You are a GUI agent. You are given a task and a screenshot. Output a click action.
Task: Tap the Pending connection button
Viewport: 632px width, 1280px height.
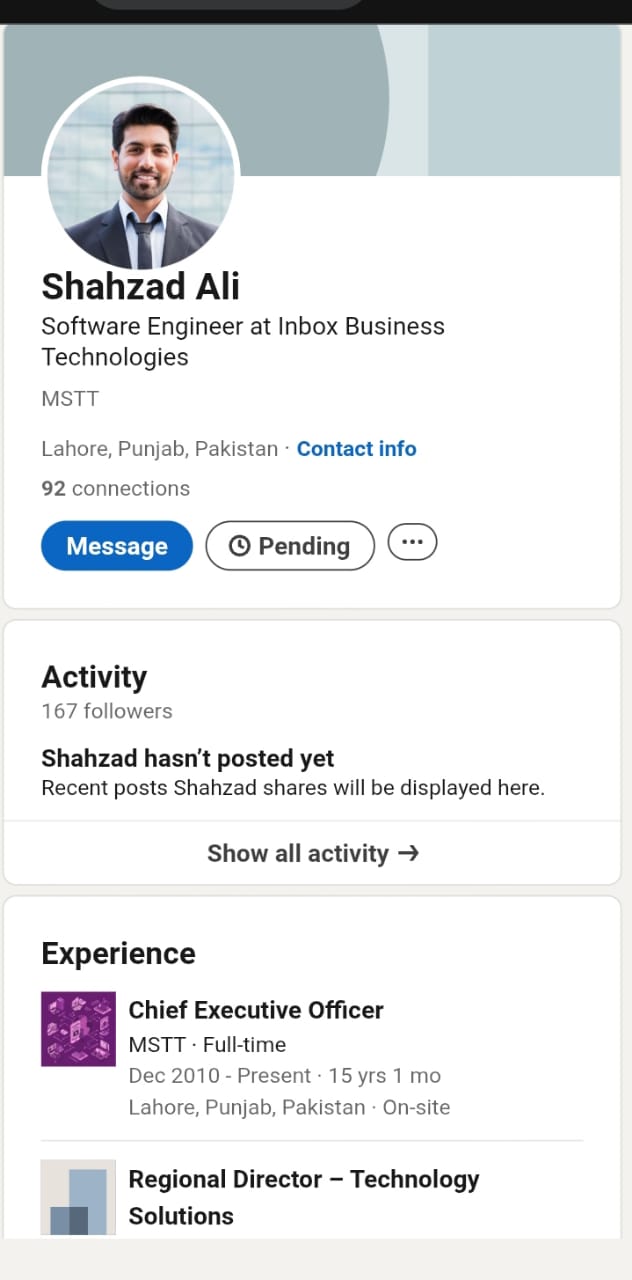tap(290, 546)
